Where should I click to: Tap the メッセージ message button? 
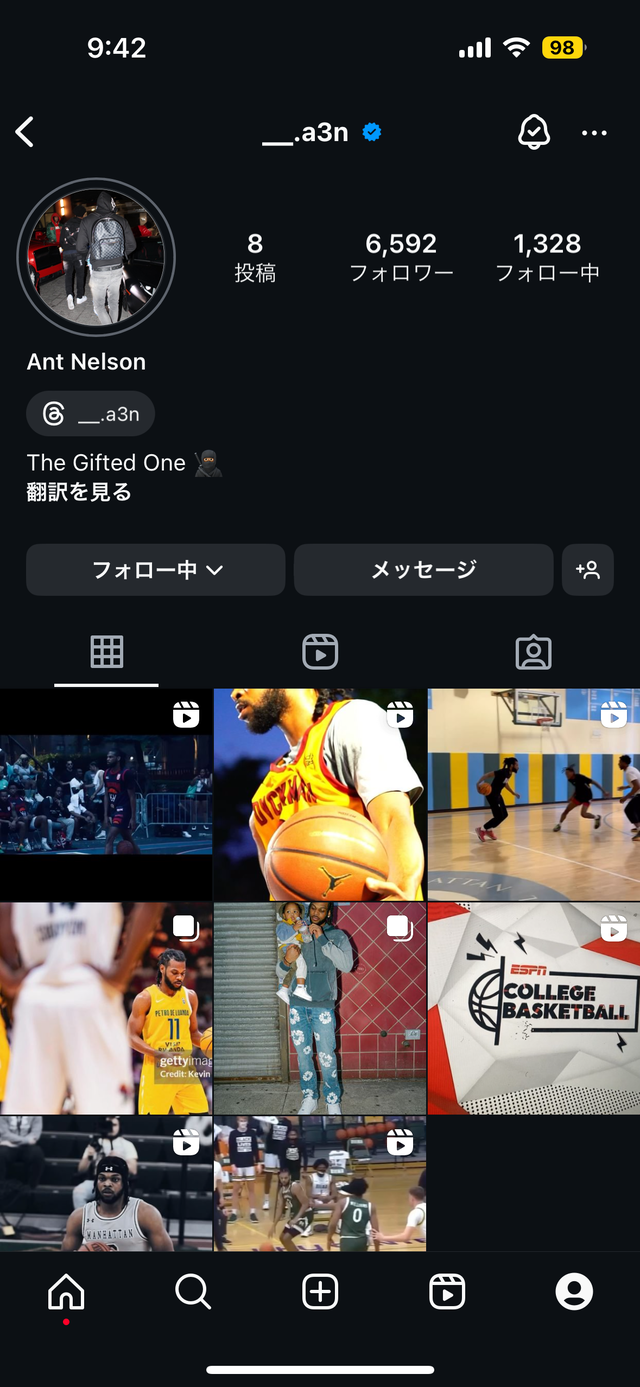click(423, 570)
